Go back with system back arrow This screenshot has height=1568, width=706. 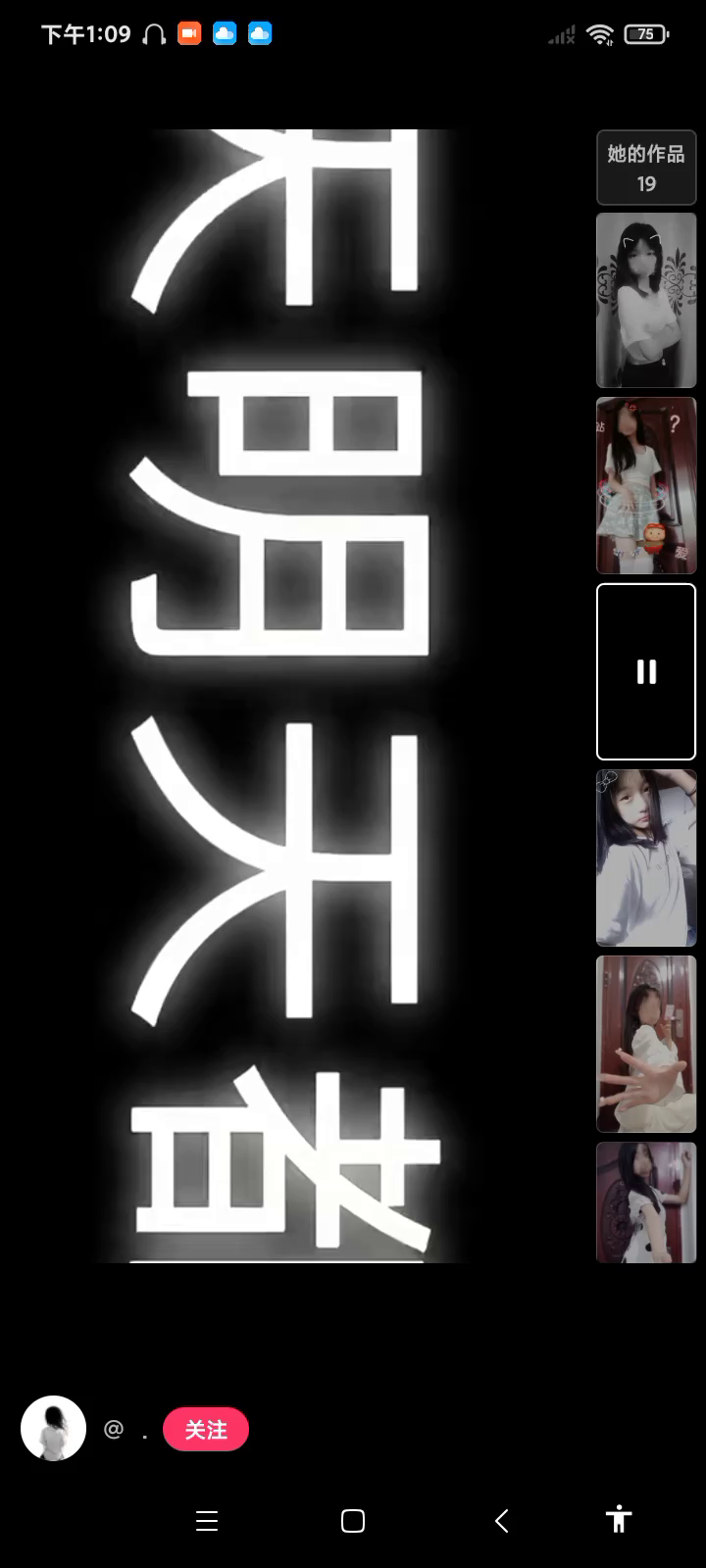click(501, 1521)
